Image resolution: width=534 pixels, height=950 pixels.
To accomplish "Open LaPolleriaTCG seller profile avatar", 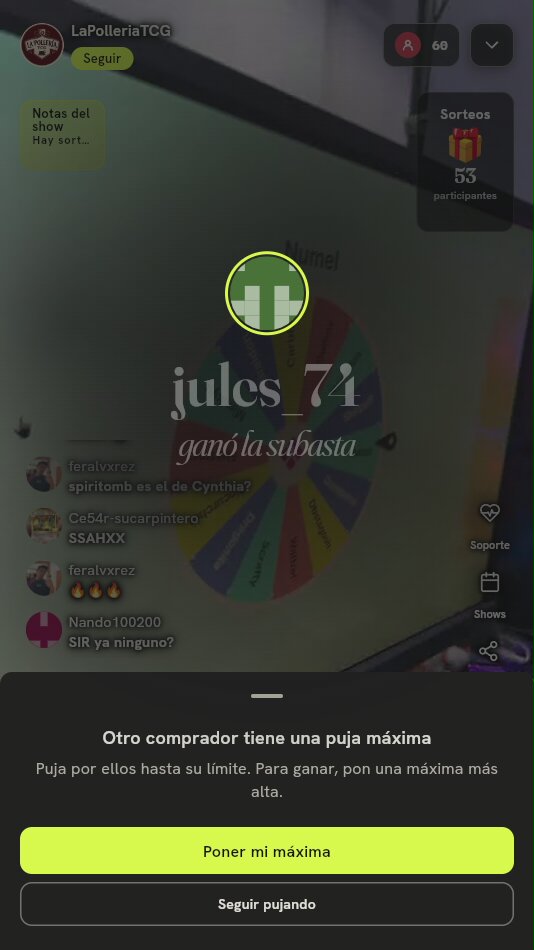I will (42, 45).
